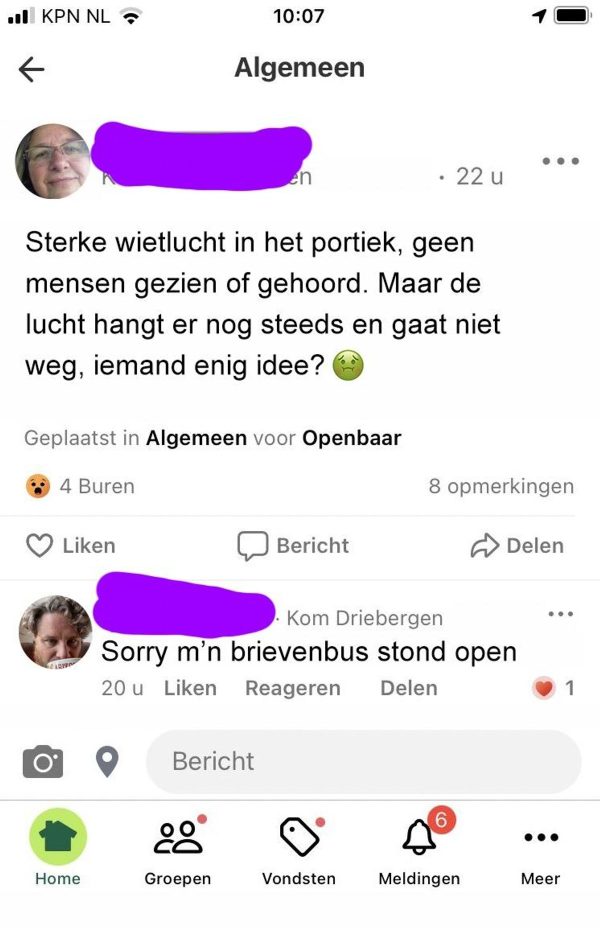Share the post with Delen
This screenshot has height=928, width=600.
tap(517, 545)
